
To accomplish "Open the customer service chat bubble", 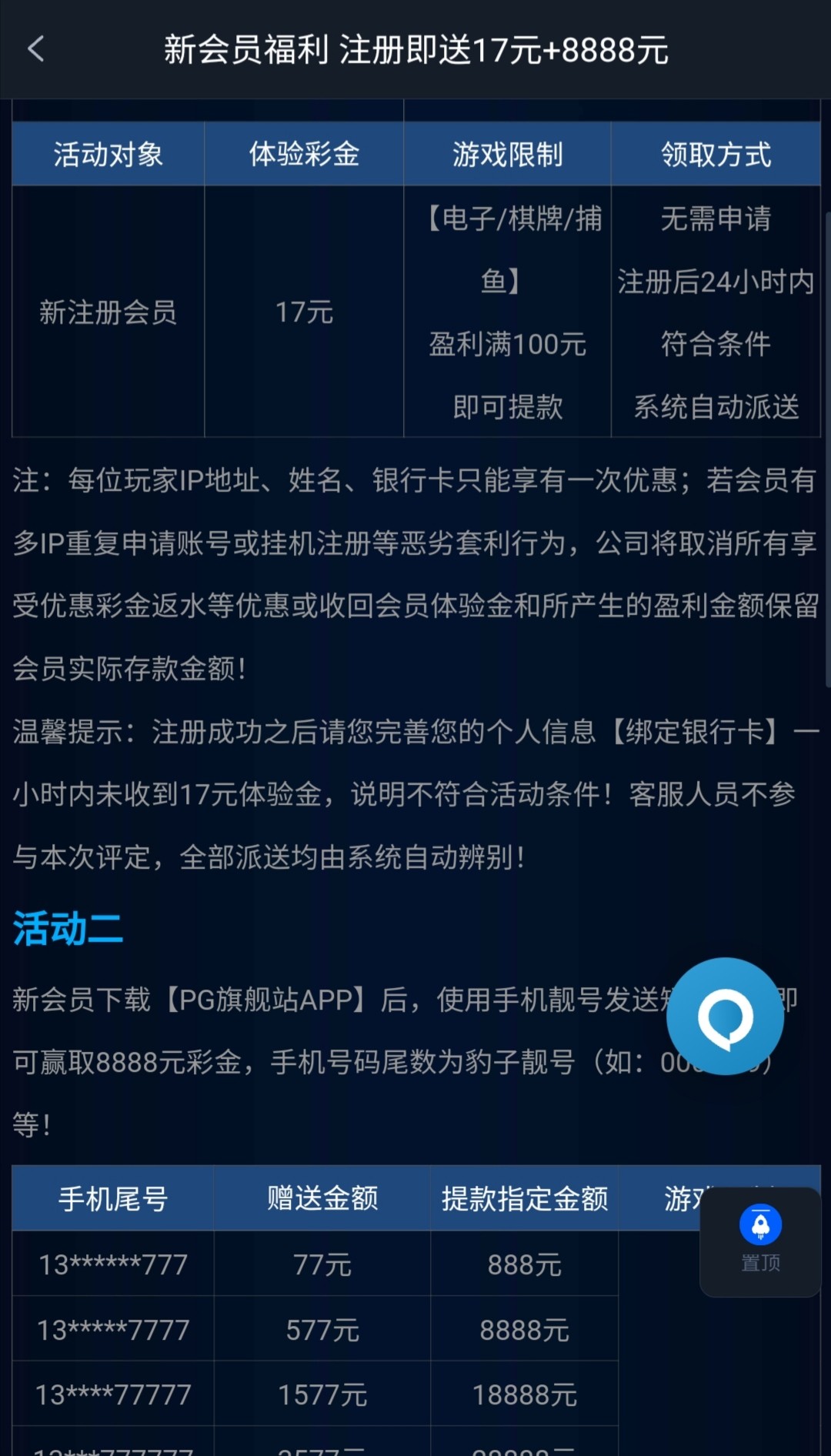I will [725, 1016].
